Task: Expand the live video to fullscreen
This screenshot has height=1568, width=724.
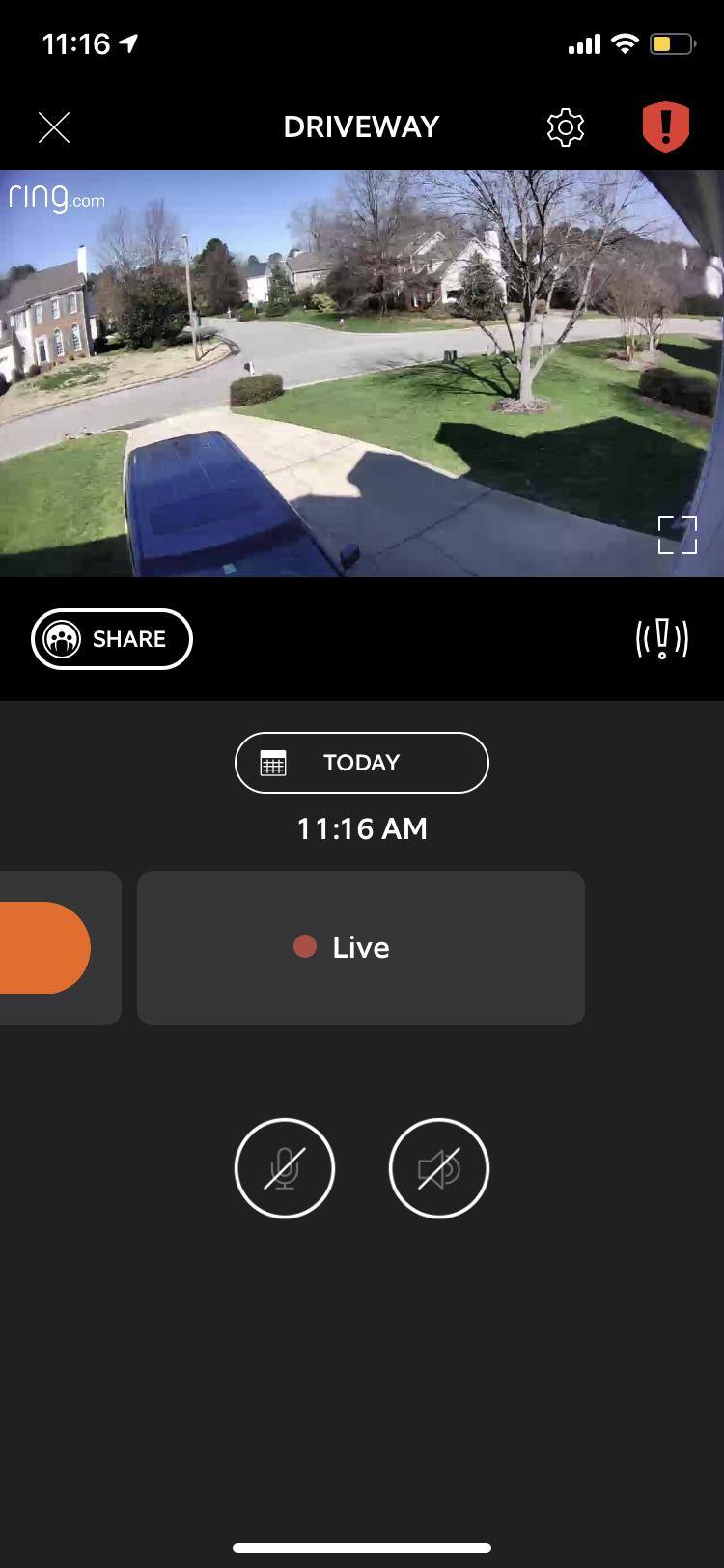Action: (x=677, y=534)
